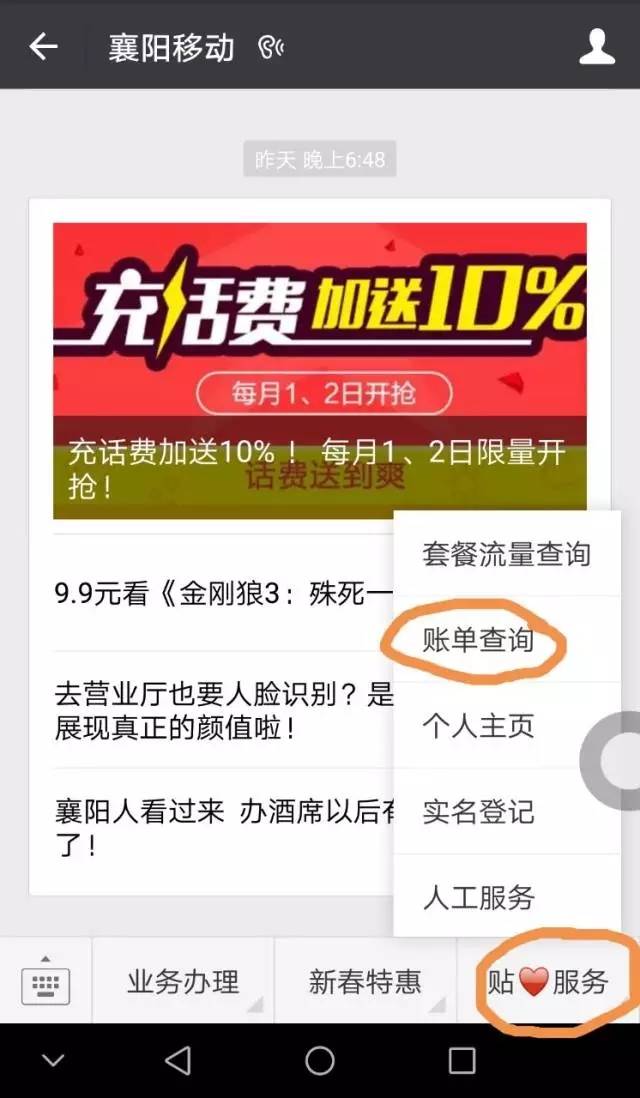Switch to keyboard input mode
This screenshot has width=640, height=1098.
coord(45,982)
